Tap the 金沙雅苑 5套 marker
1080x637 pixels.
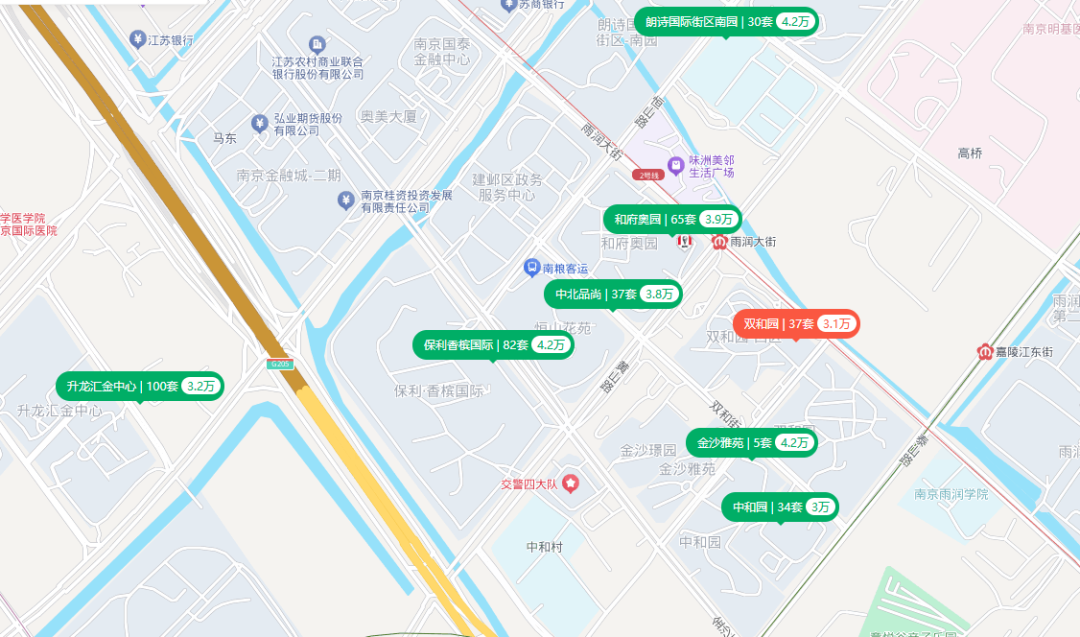click(752, 442)
